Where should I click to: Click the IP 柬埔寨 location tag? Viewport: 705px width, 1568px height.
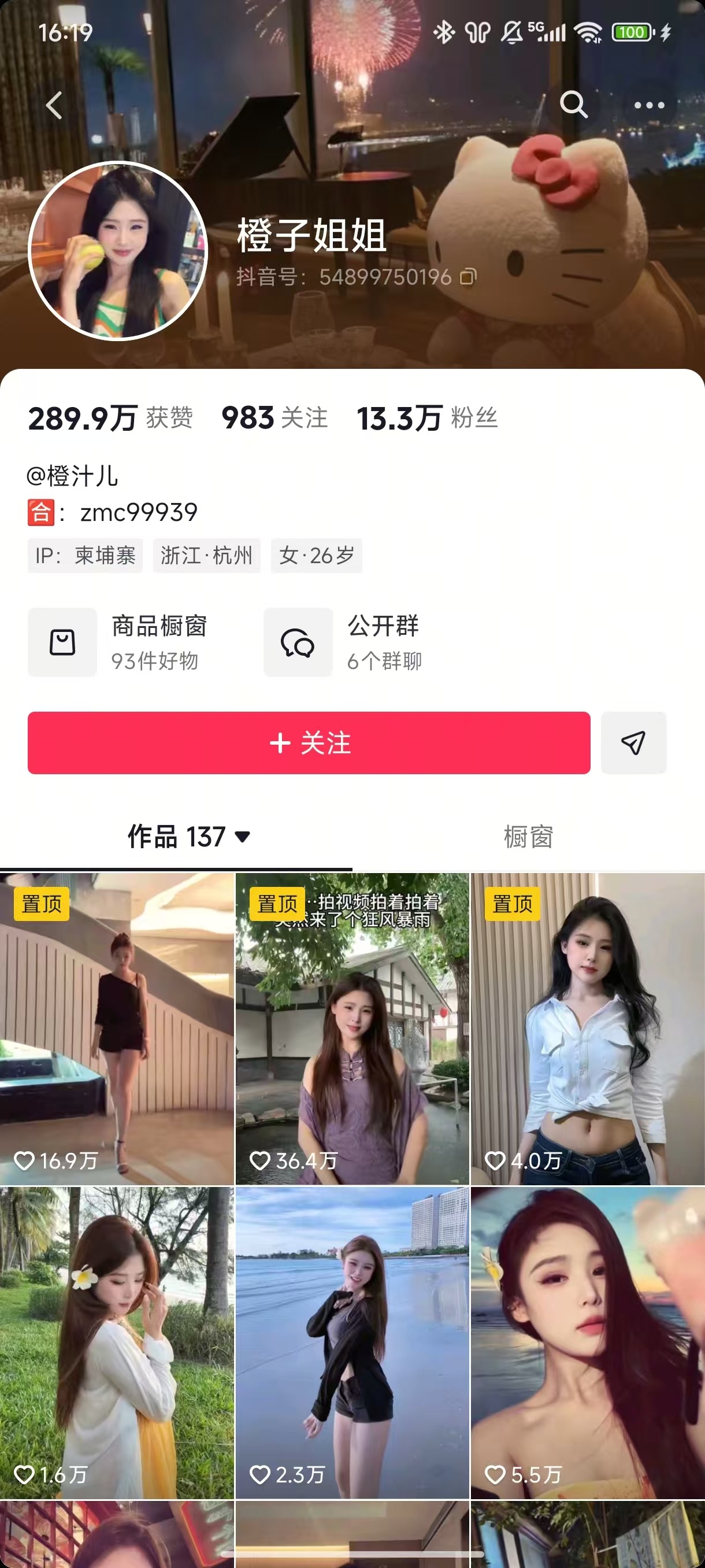tap(86, 556)
